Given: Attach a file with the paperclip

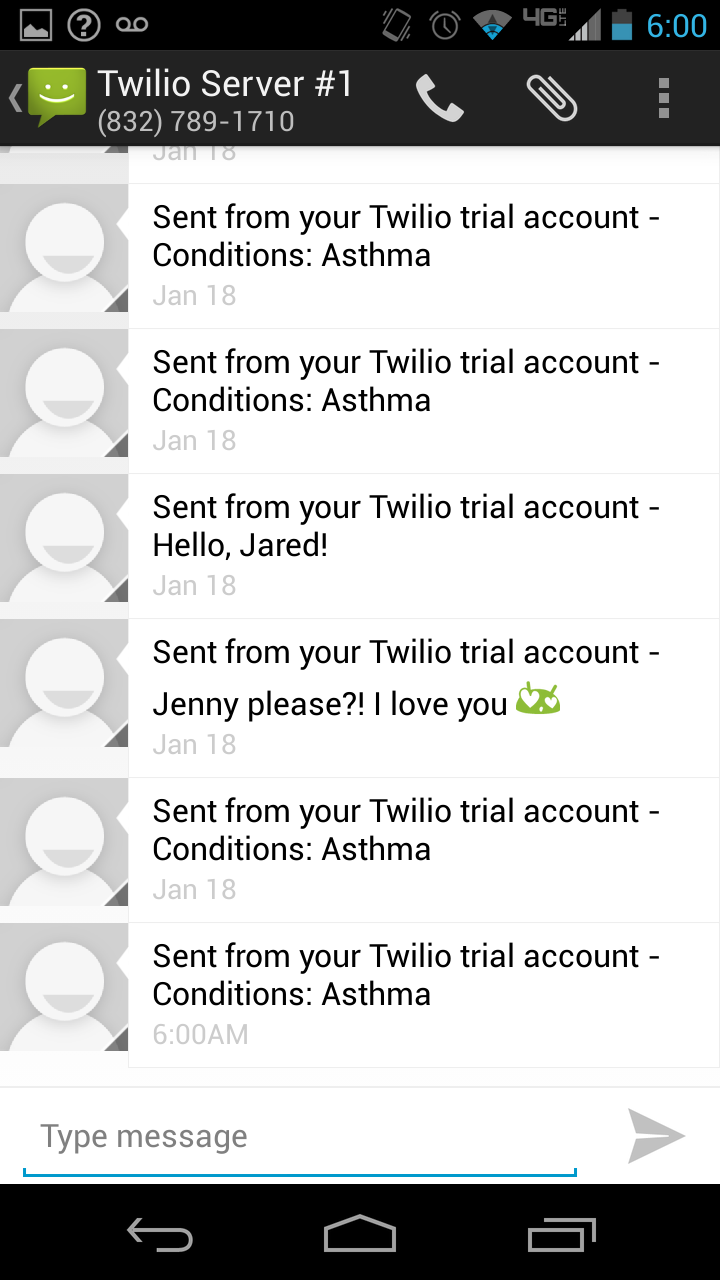Looking at the screenshot, I should [552, 98].
